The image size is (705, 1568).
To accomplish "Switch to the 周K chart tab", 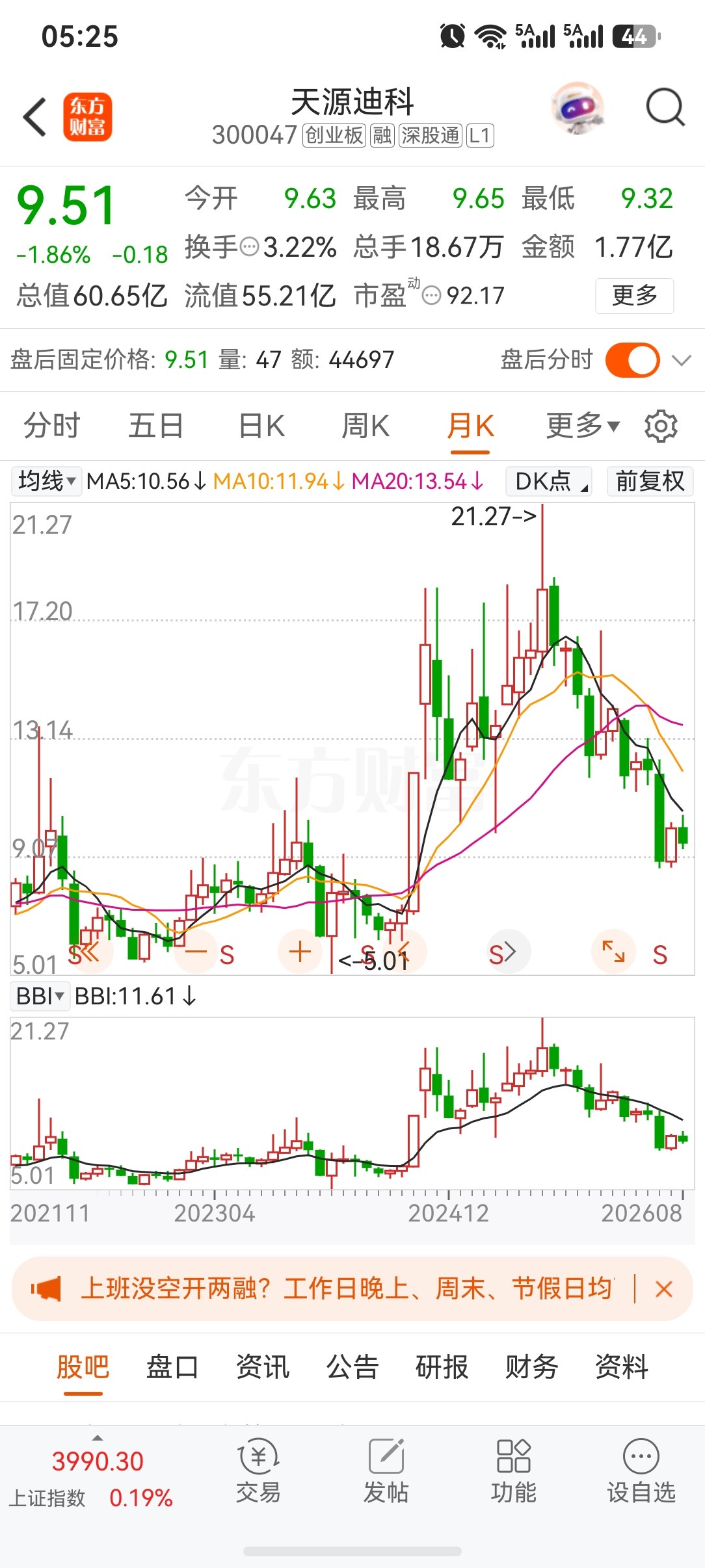I will click(366, 426).
